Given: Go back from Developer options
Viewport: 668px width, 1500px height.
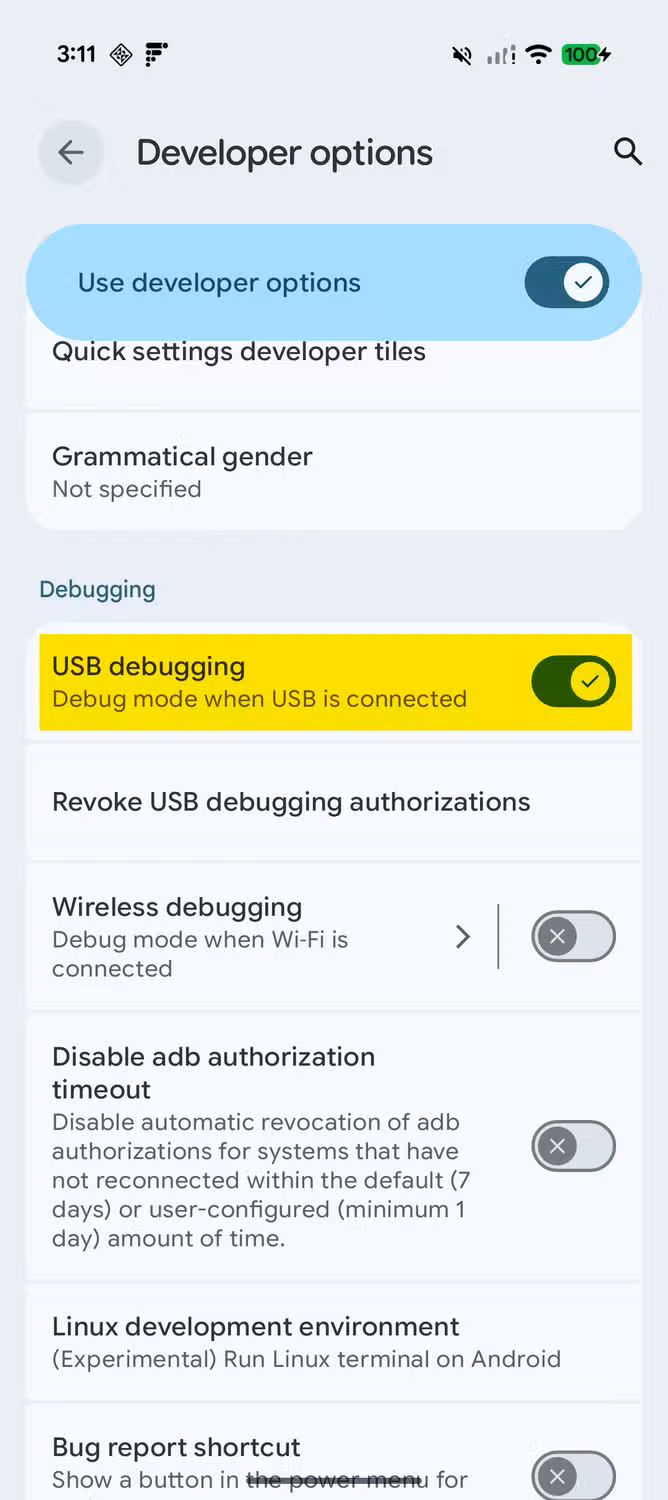Looking at the screenshot, I should [x=70, y=152].
